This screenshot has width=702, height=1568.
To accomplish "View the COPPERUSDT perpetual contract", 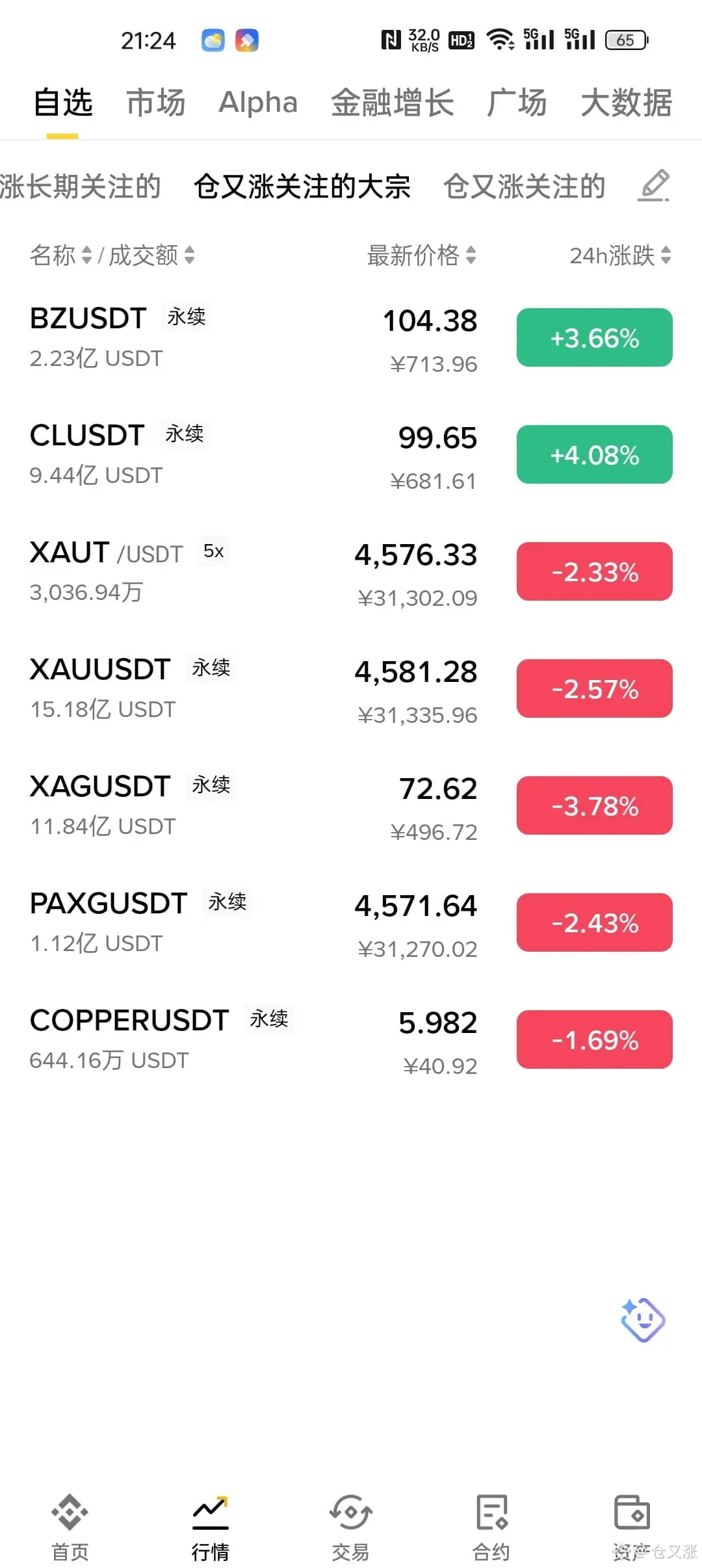I will tap(129, 1021).
